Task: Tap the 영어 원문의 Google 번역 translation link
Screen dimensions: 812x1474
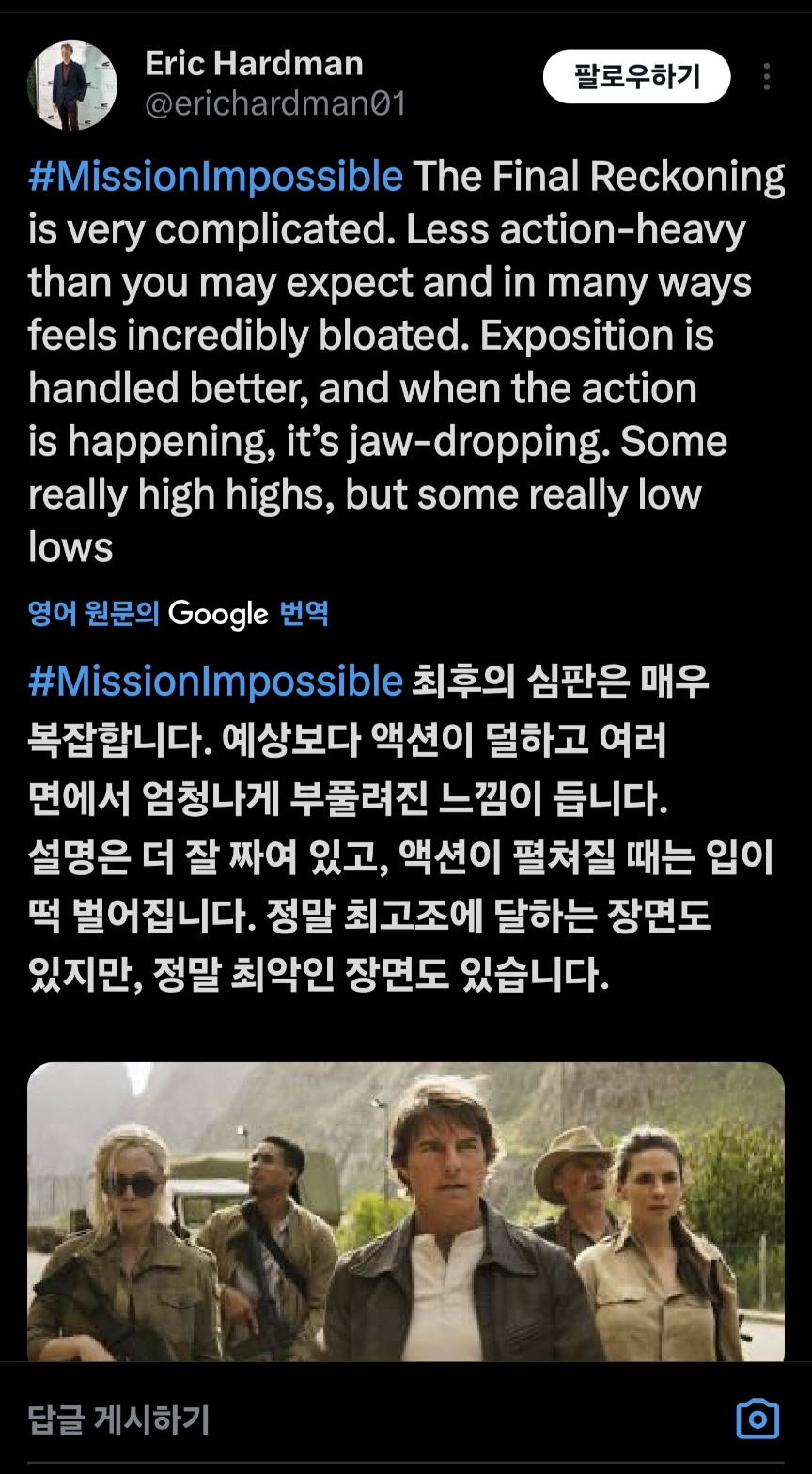Action: [x=179, y=614]
